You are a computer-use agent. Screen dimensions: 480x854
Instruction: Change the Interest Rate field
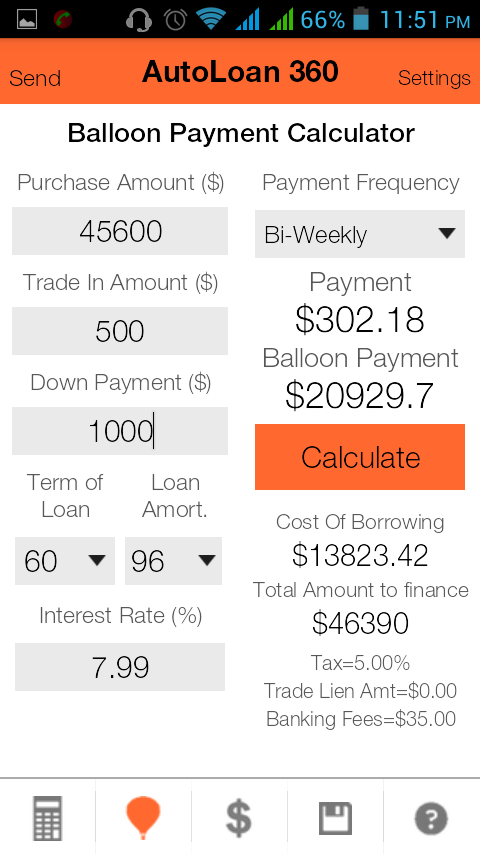[x=120, y=667]
